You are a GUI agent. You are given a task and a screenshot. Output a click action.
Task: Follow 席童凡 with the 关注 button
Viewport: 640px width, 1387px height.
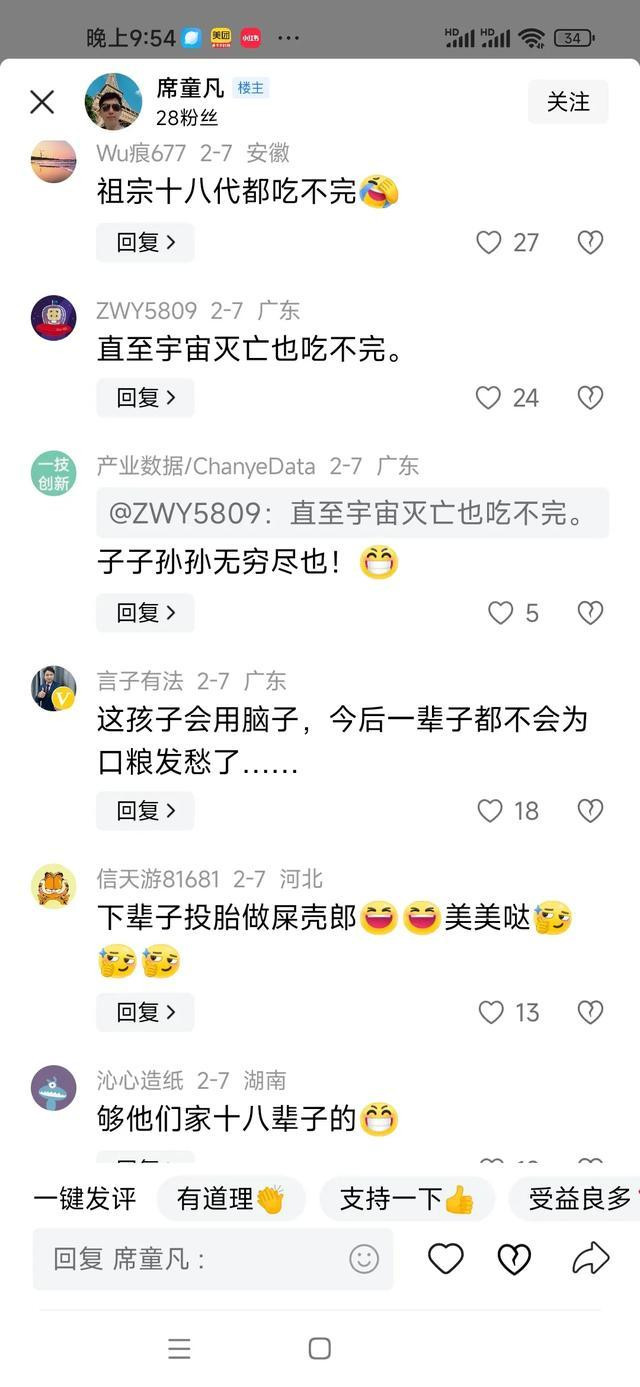tap(568, 101)
